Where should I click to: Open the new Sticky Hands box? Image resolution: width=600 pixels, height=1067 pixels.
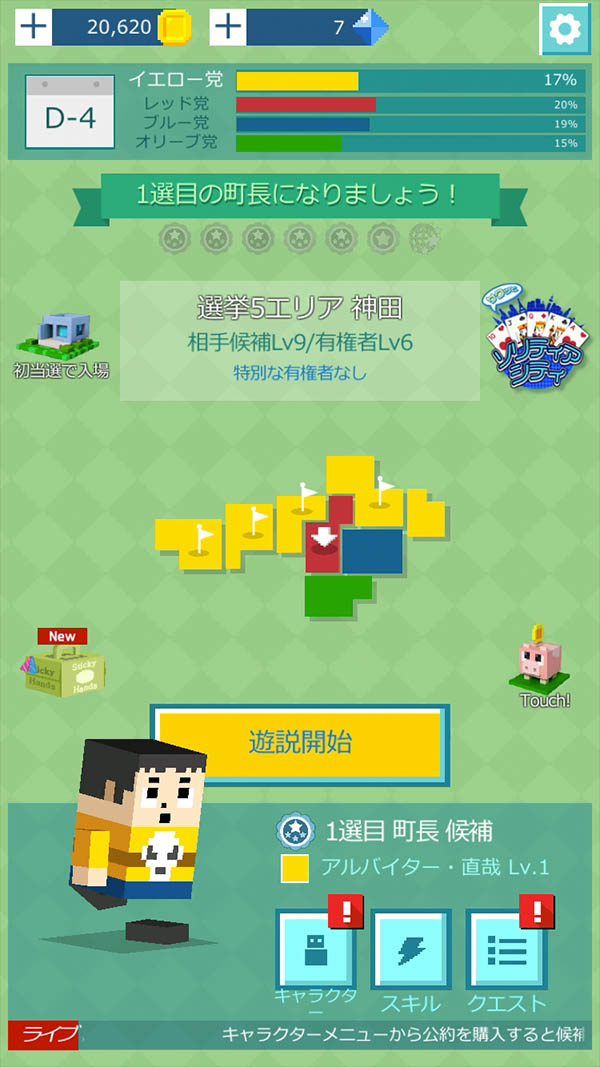(x=66, y=668)
